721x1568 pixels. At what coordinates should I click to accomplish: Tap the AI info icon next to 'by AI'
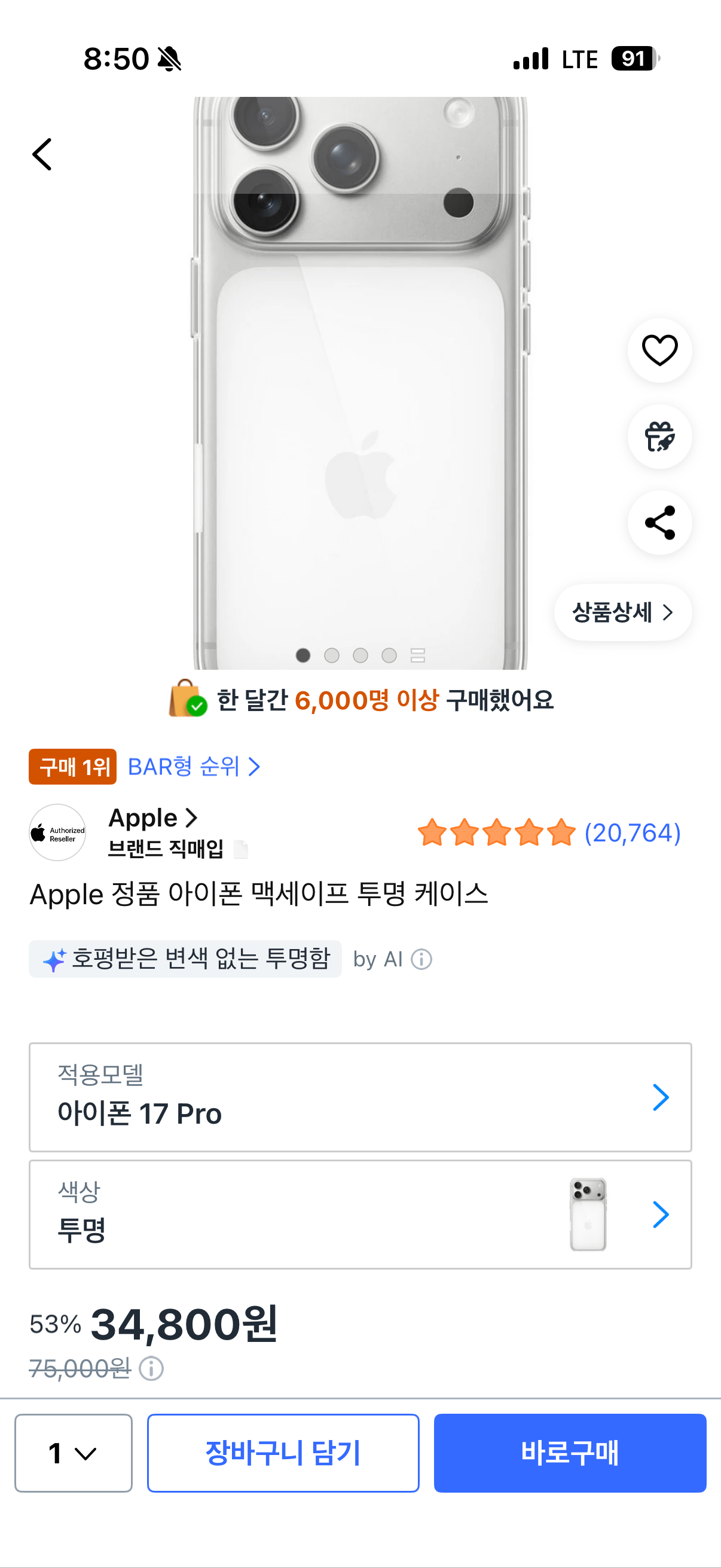[x=420, y=959]
